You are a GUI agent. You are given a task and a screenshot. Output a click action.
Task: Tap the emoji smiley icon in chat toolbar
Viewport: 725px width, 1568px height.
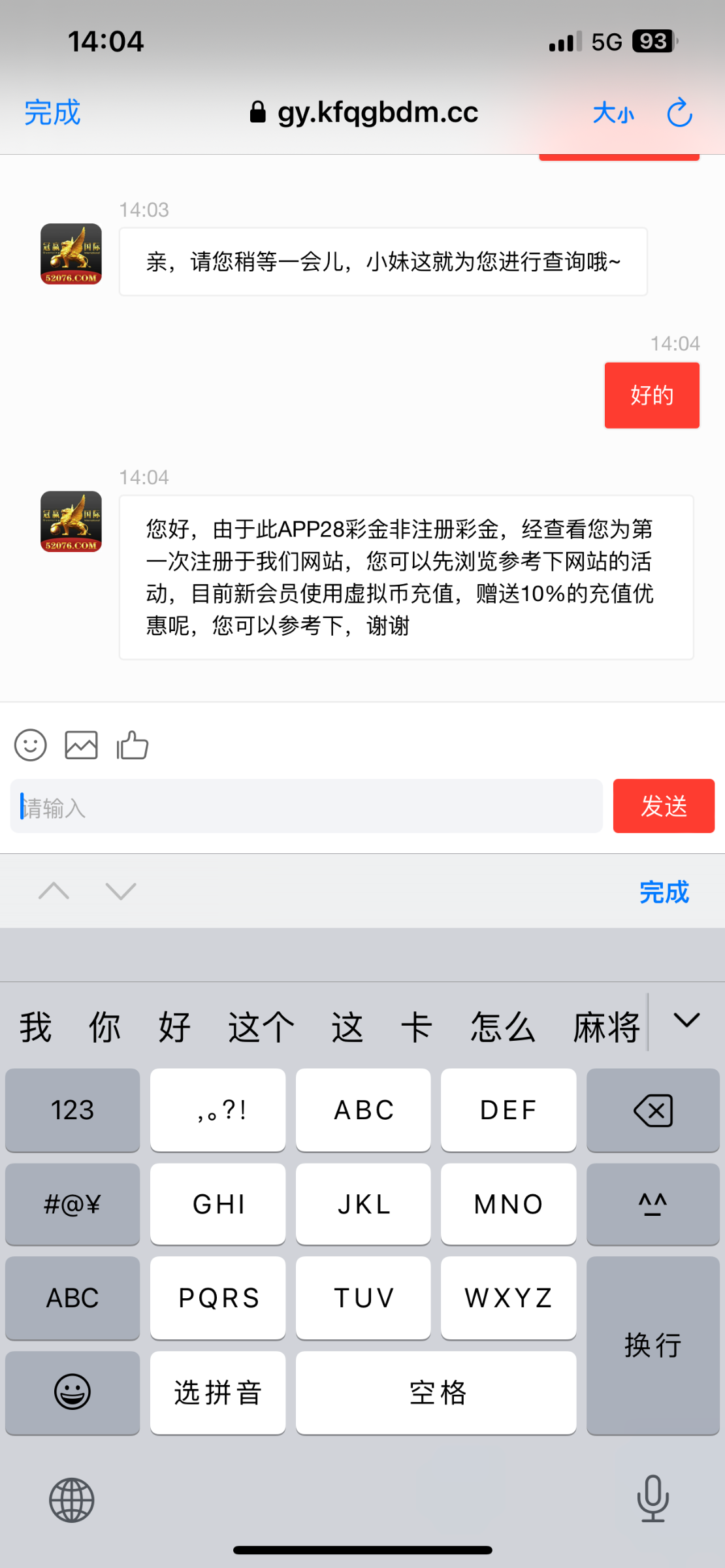(31, 744)
